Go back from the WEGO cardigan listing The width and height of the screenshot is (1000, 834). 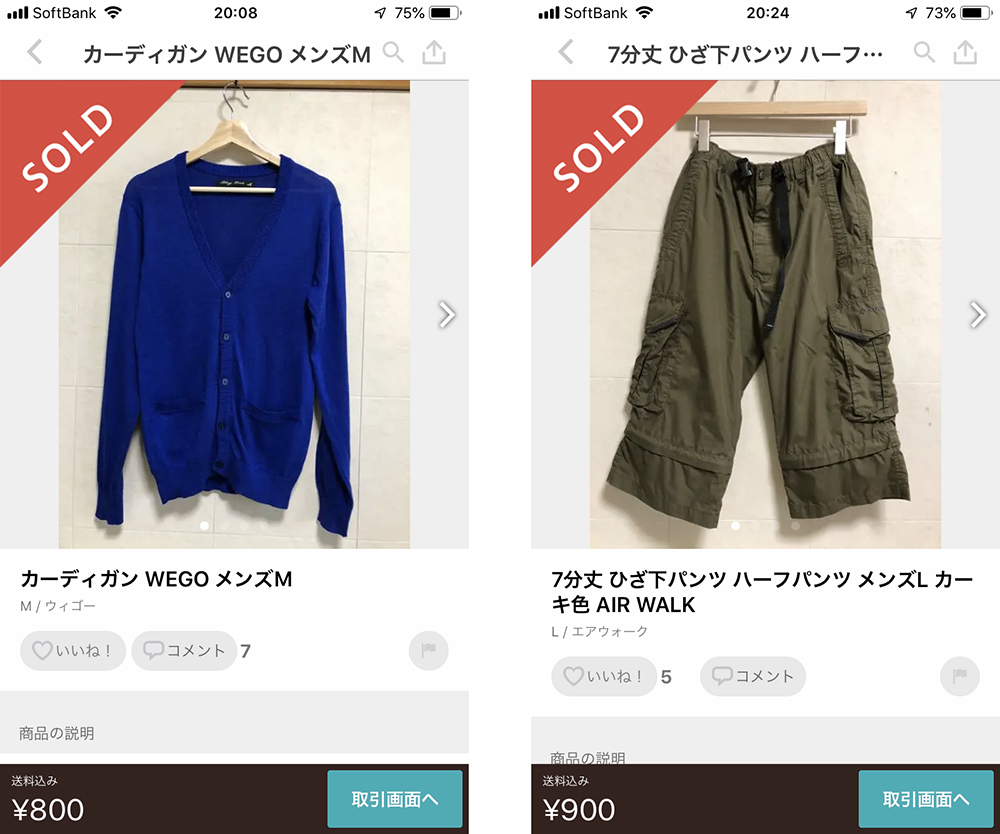[x=35, y=52]
